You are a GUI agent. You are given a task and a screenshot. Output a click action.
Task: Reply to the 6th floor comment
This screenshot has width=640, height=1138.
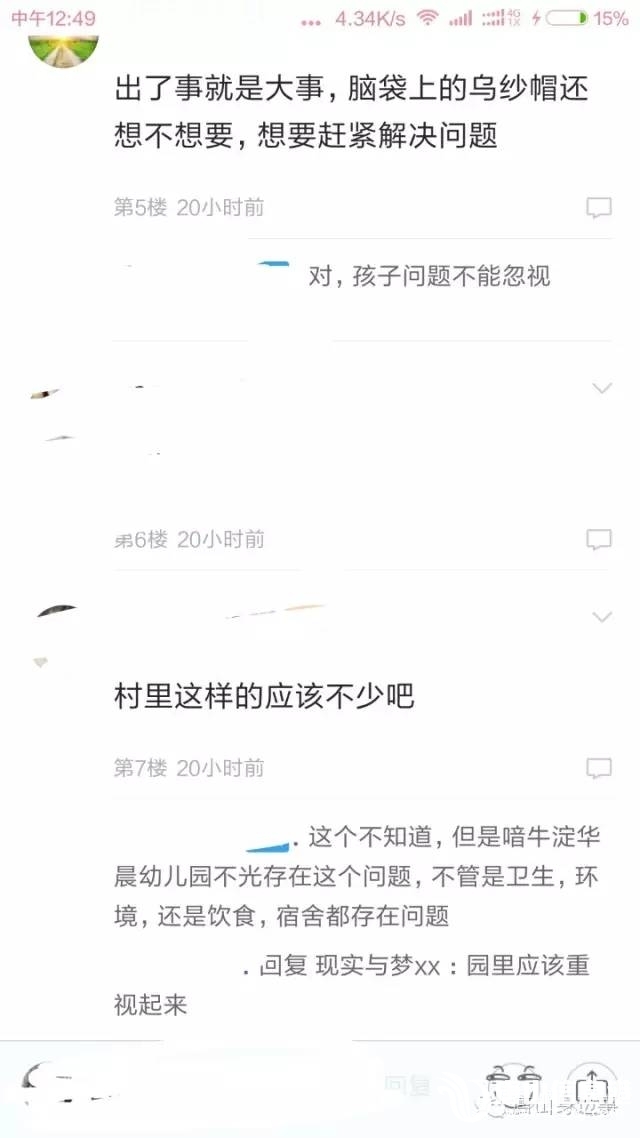[598, 540]
